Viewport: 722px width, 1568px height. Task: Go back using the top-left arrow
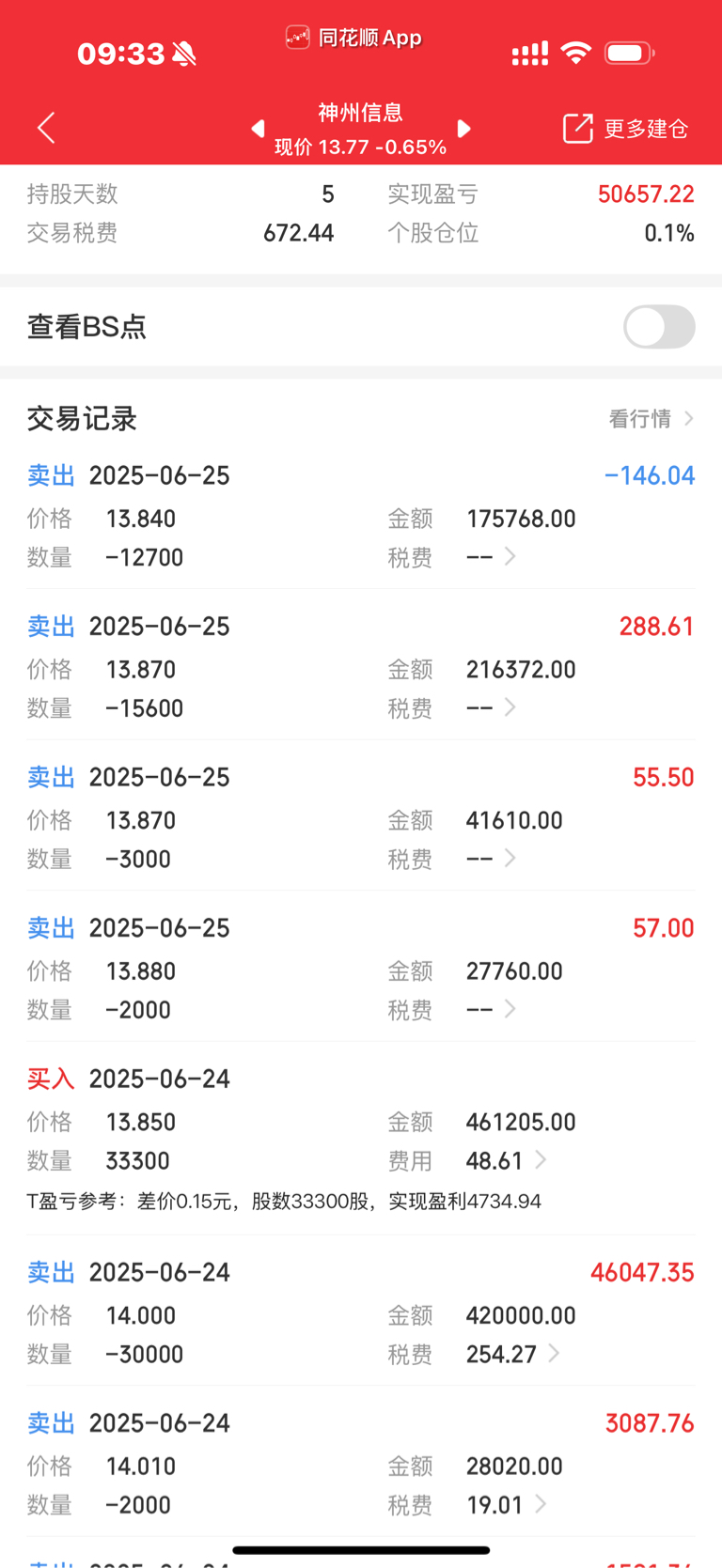pos(46,128)
